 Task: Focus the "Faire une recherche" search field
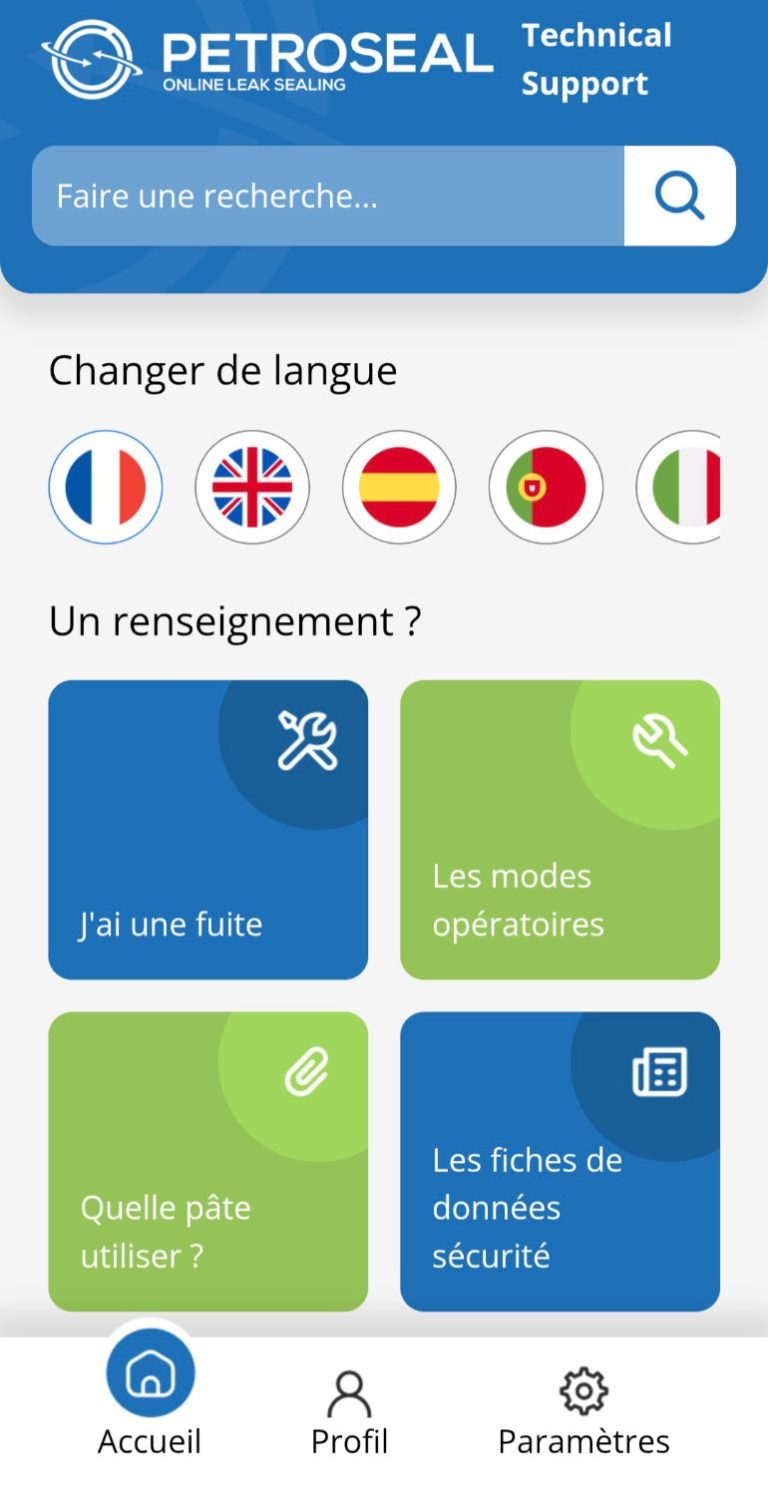click(328, 196)
